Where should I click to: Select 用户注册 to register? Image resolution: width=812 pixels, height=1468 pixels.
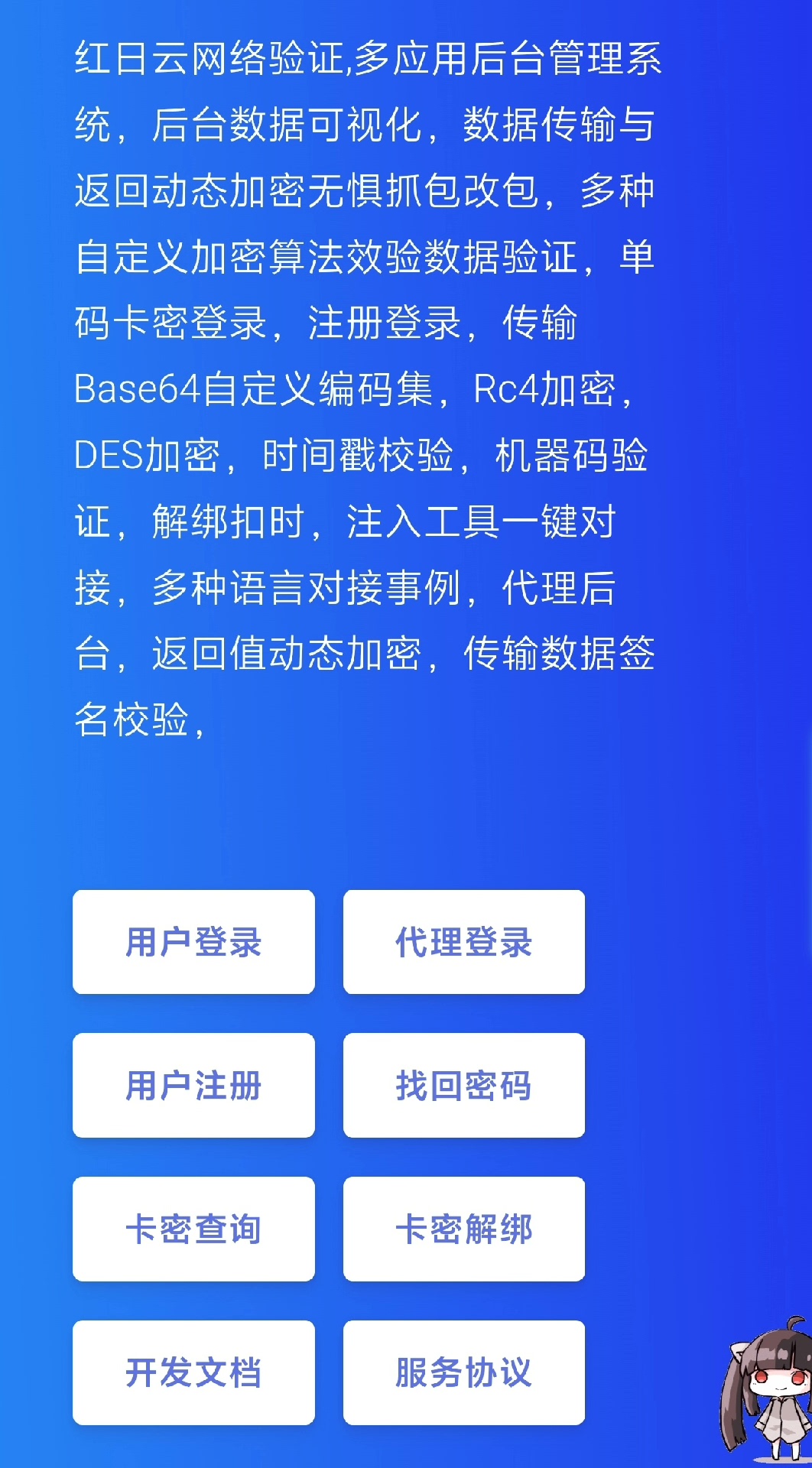pyautogui.click(x=193, y=1085)
